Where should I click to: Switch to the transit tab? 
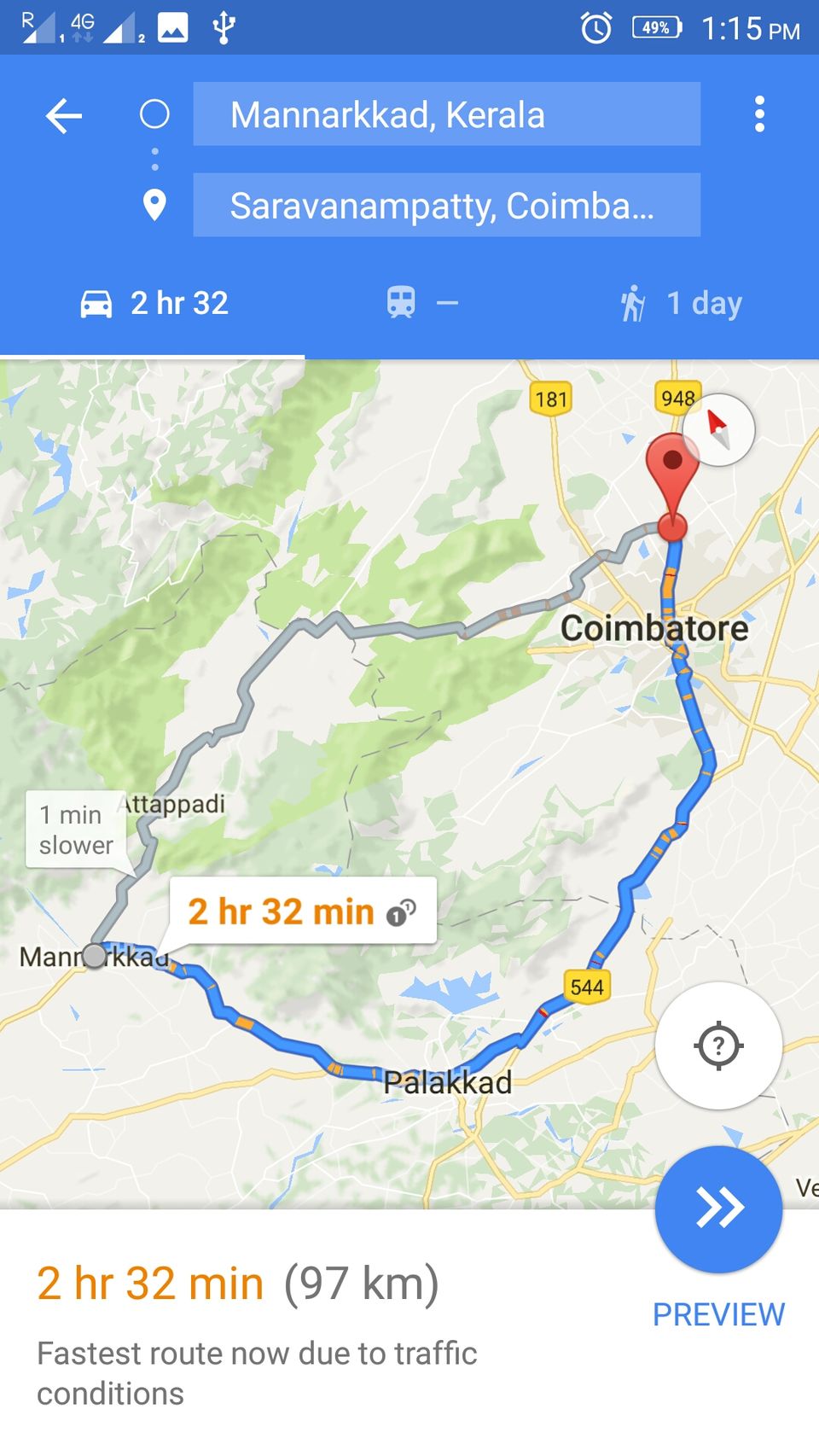[x=422, y=303]
